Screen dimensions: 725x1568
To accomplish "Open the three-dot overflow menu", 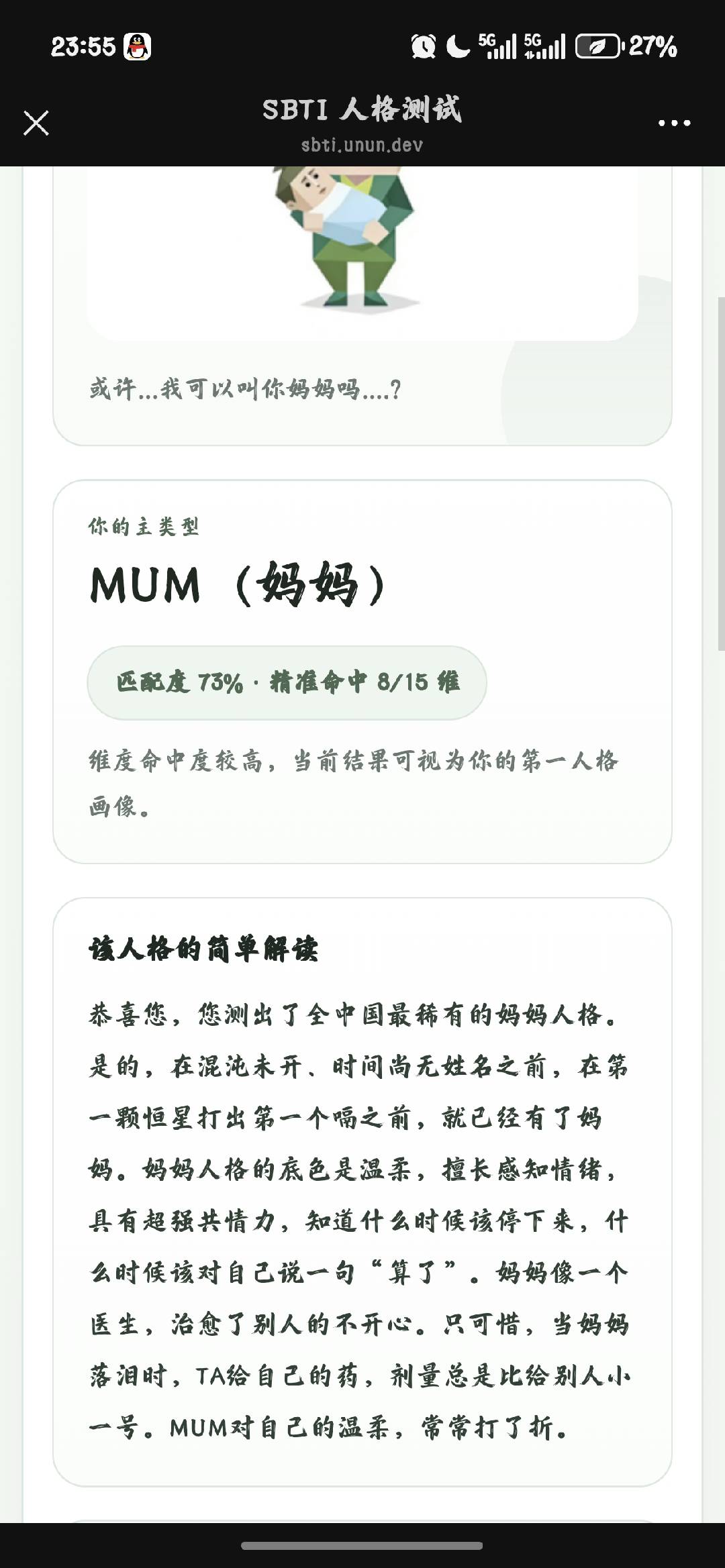I will (674, 123).
